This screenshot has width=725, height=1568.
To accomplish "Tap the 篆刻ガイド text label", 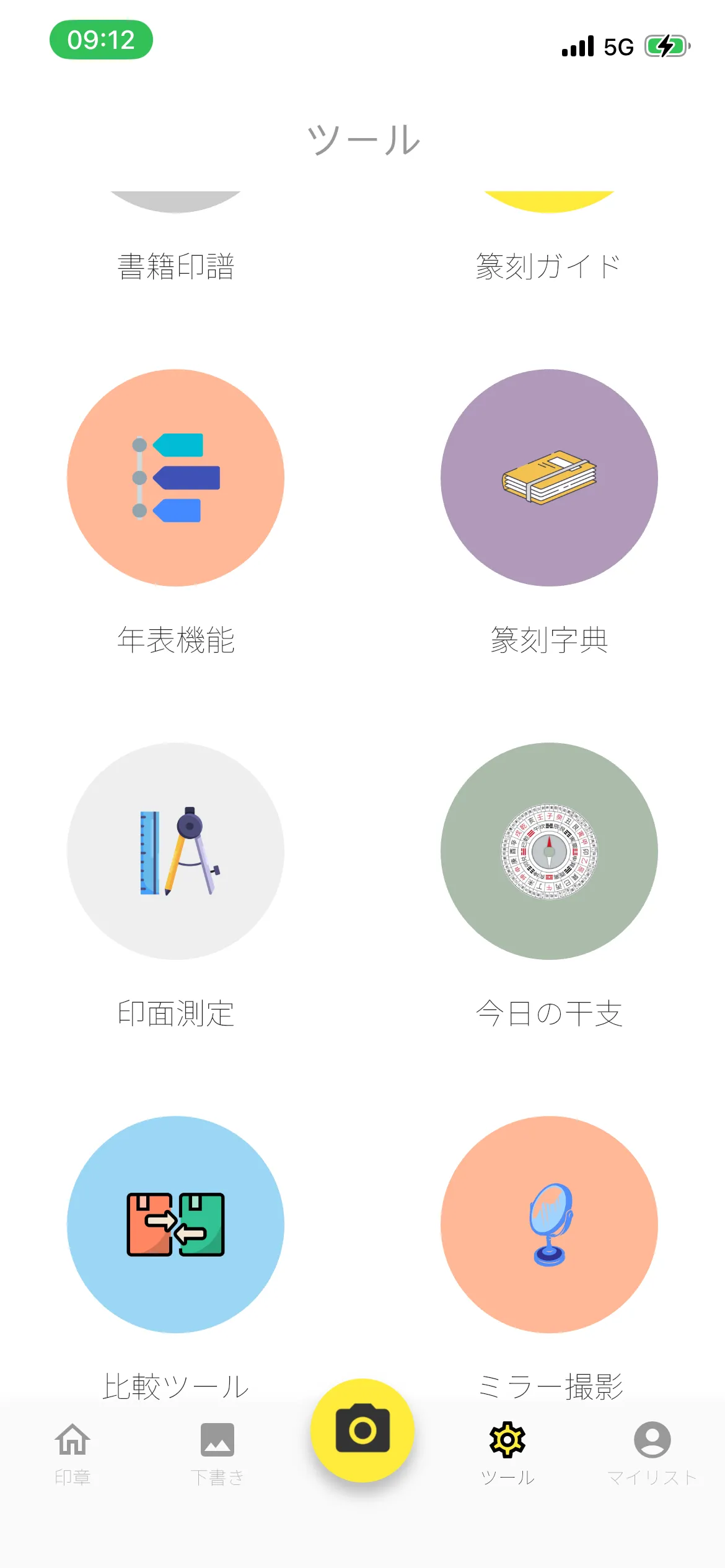I will pyautogui.click(x=548, y=264).
